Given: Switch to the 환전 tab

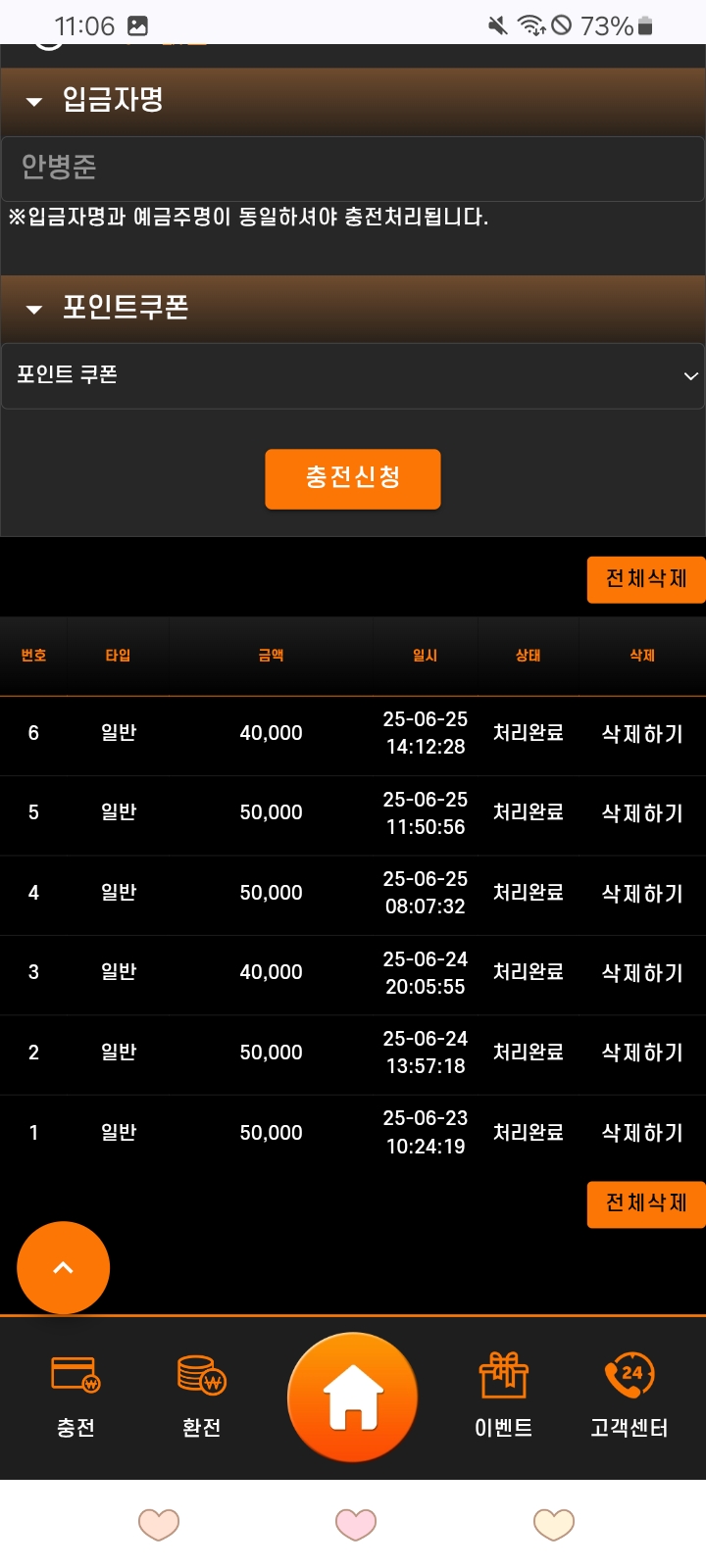Looking at the screenshot, I should [x=202, y=1396].
